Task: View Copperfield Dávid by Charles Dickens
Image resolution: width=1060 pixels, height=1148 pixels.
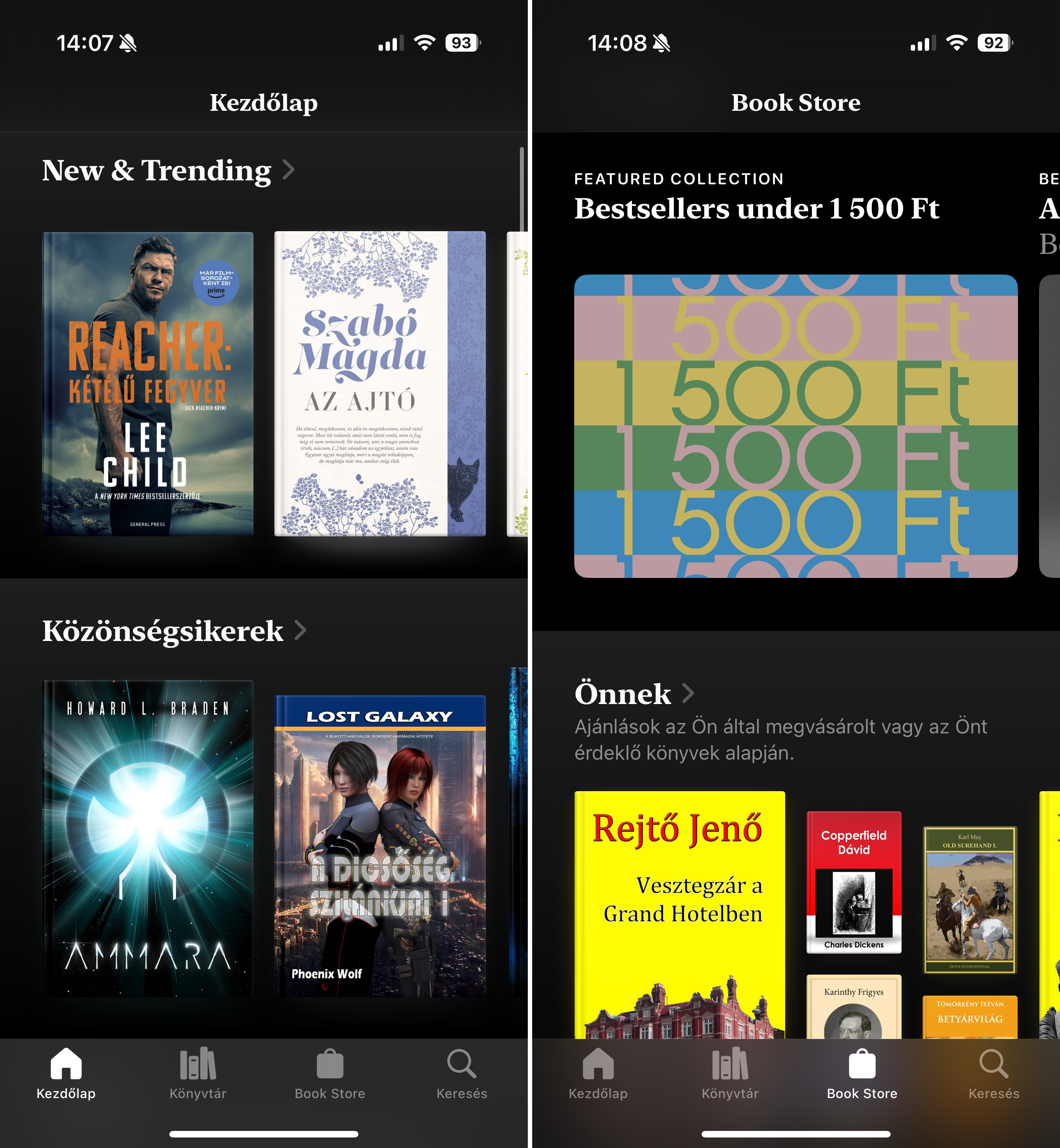Action: pyautogui.click(x=853, y=882)
